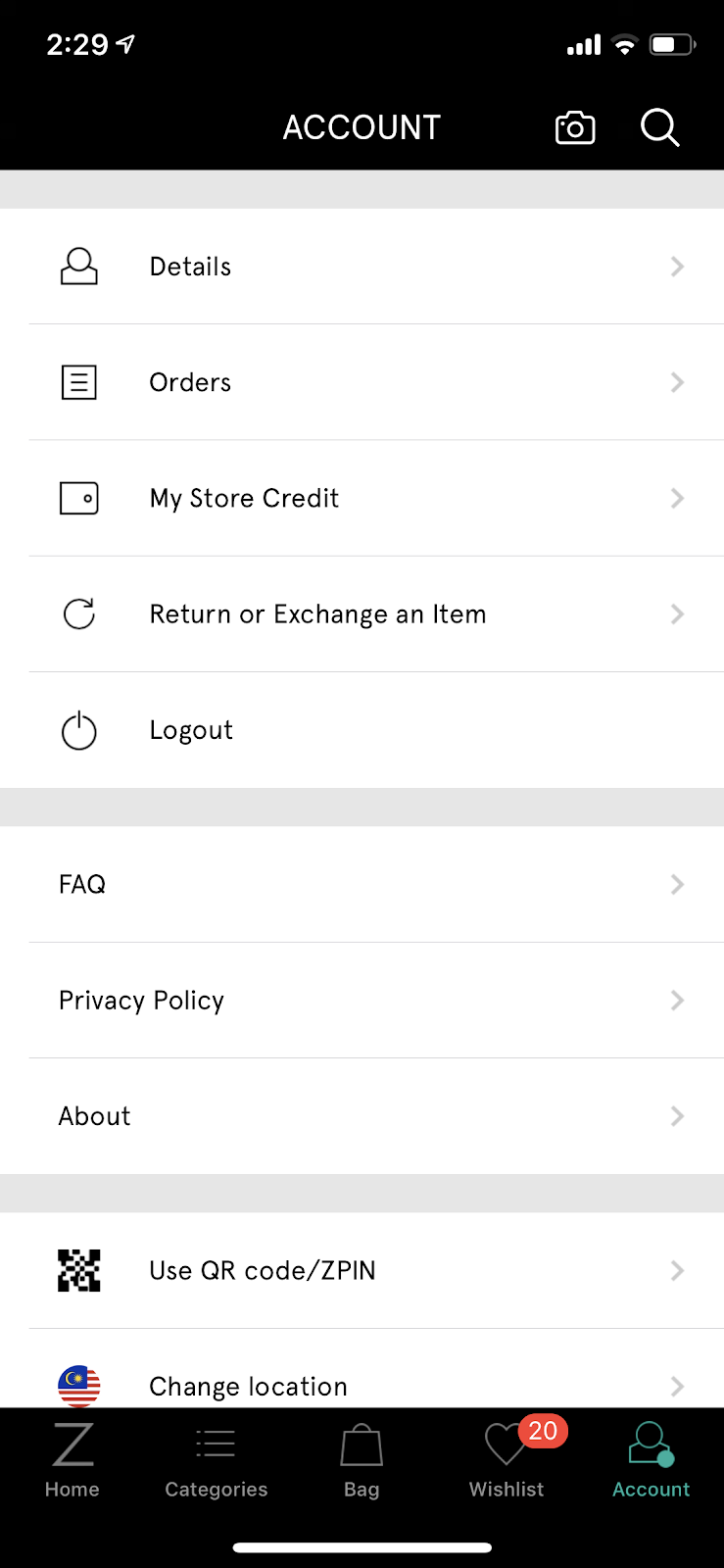The width and height of the screenshot is (724, 1568).
Task: Click the Orders list icon
Action: coord(78,382)
